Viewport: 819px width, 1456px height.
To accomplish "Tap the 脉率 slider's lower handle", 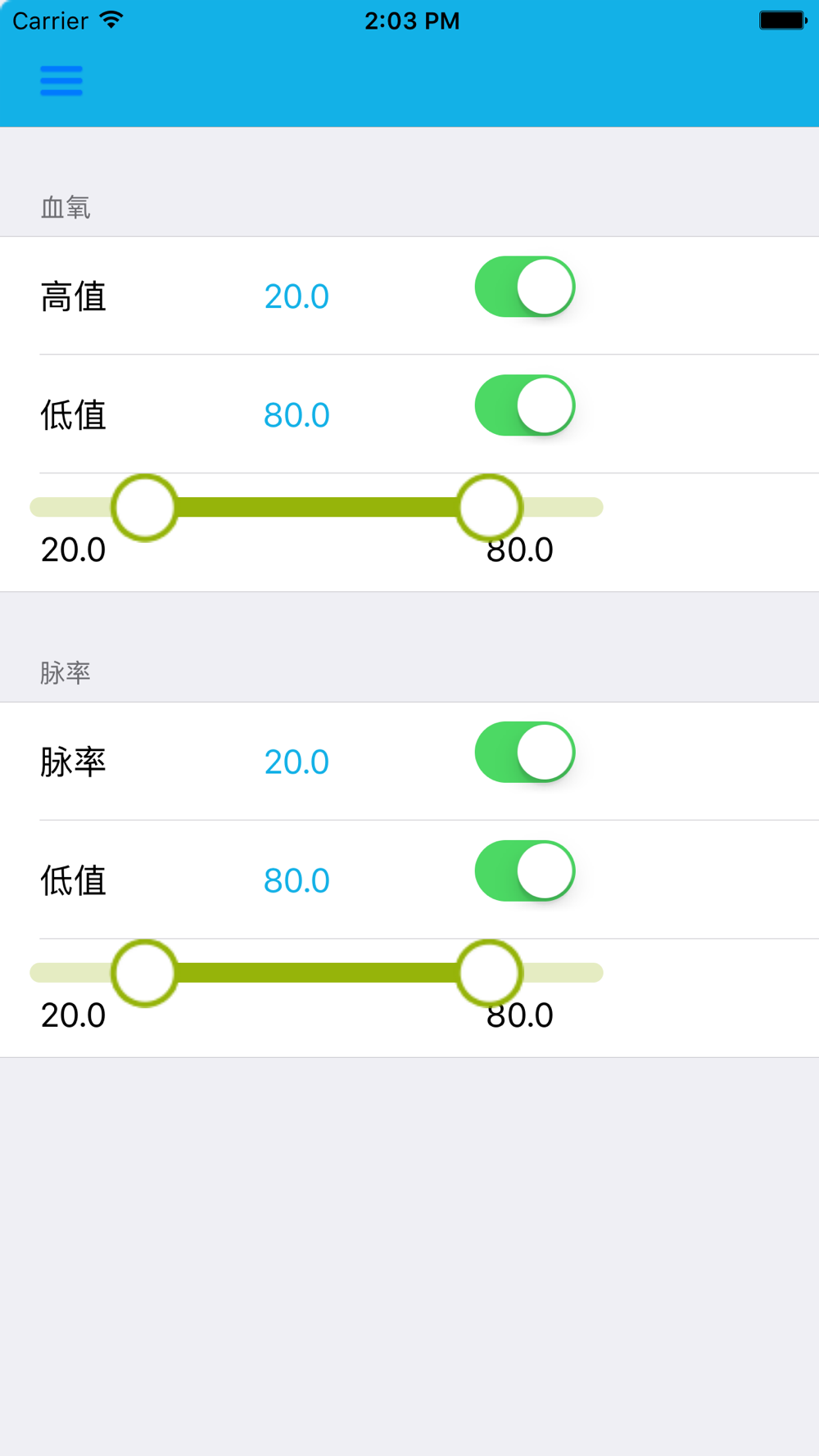I will click(x=144, y=973).
